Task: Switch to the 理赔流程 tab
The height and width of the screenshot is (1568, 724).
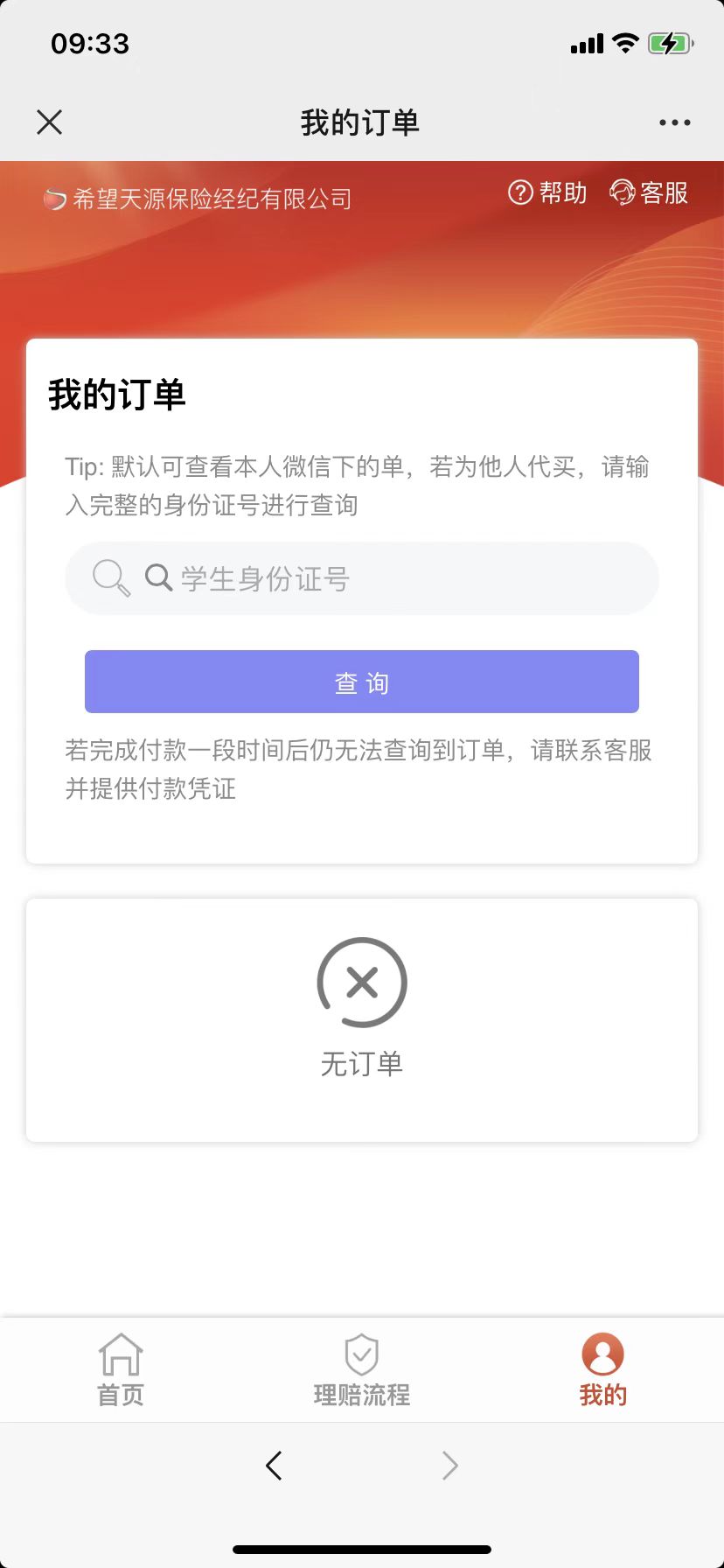Action: tap(362, 1370)
